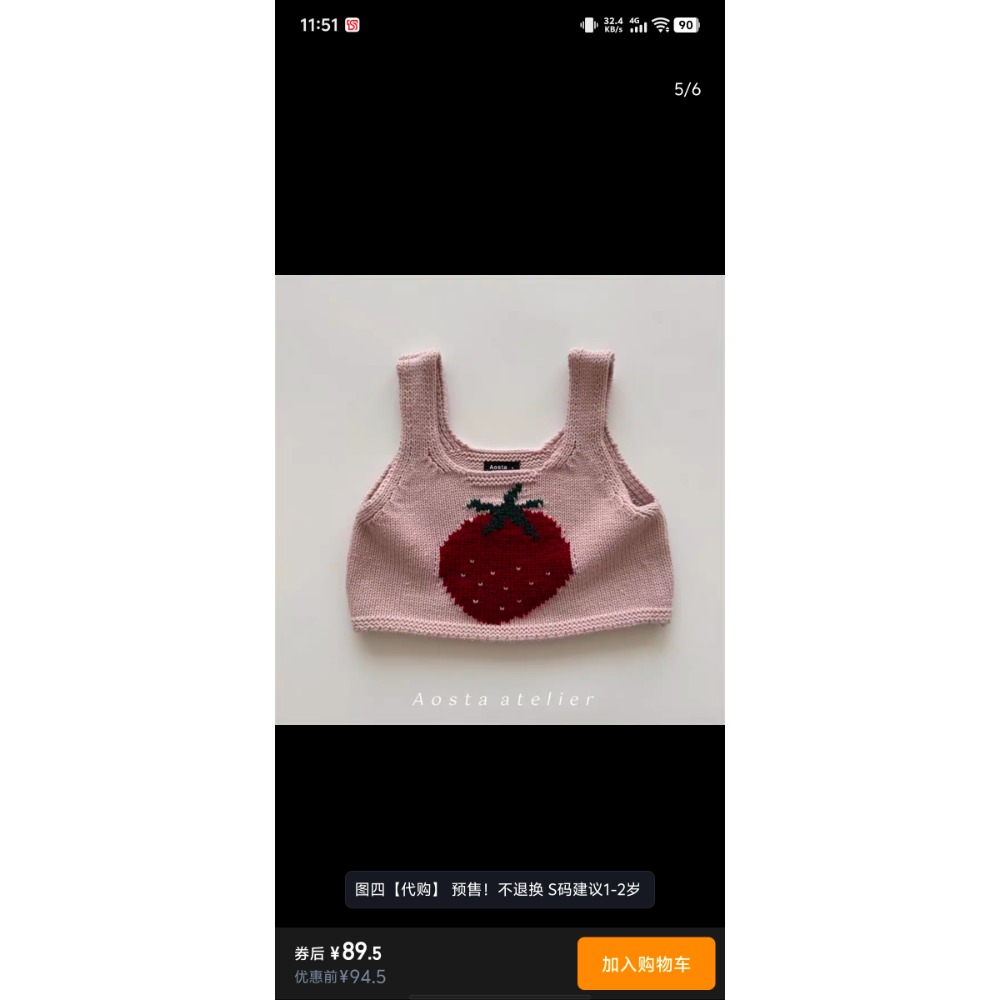The width and height of the screenshot is (1000, 1000).
Task: Tap the strawberry knit vest product image
Action: (x=500, y=500)
